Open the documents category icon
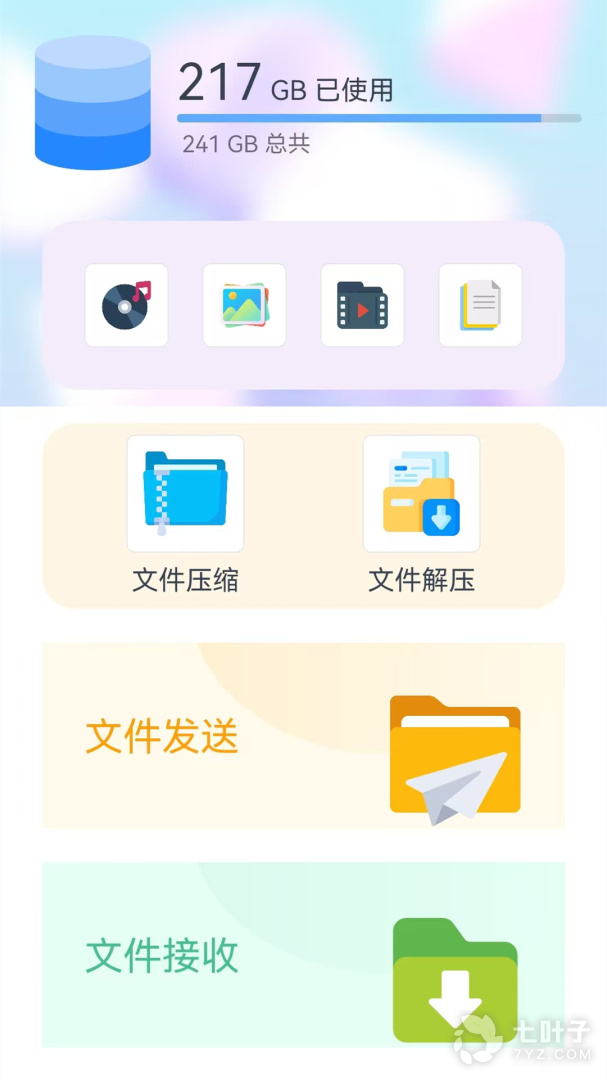607x1080 pixels. click(480, 306)
